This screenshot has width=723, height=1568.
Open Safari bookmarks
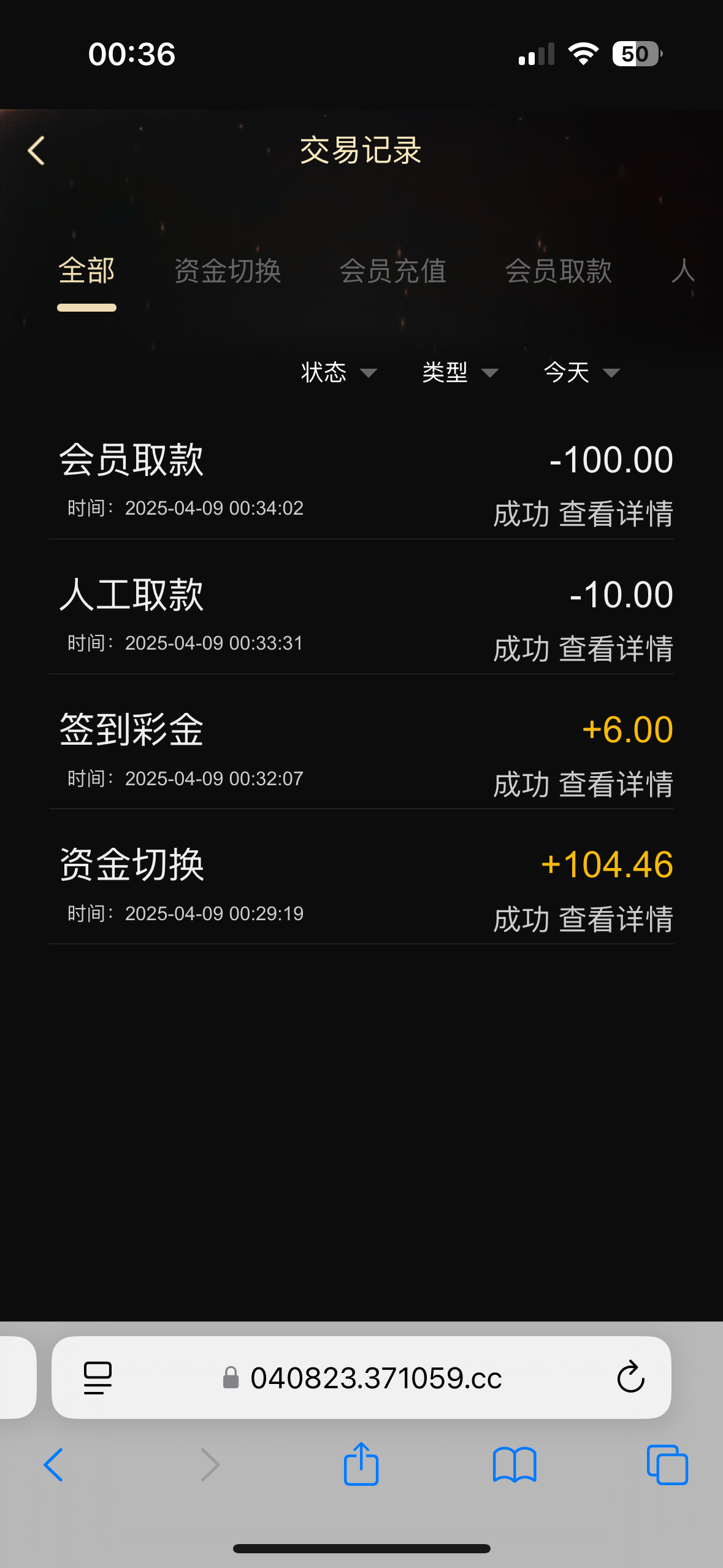tap(515, 1465)
